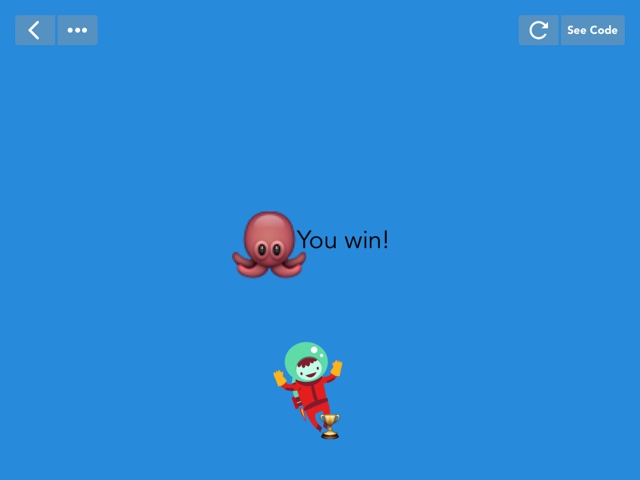Restart the game with the reload icon
This screenshot has height=480, width=640.
(x=538, y=30)
